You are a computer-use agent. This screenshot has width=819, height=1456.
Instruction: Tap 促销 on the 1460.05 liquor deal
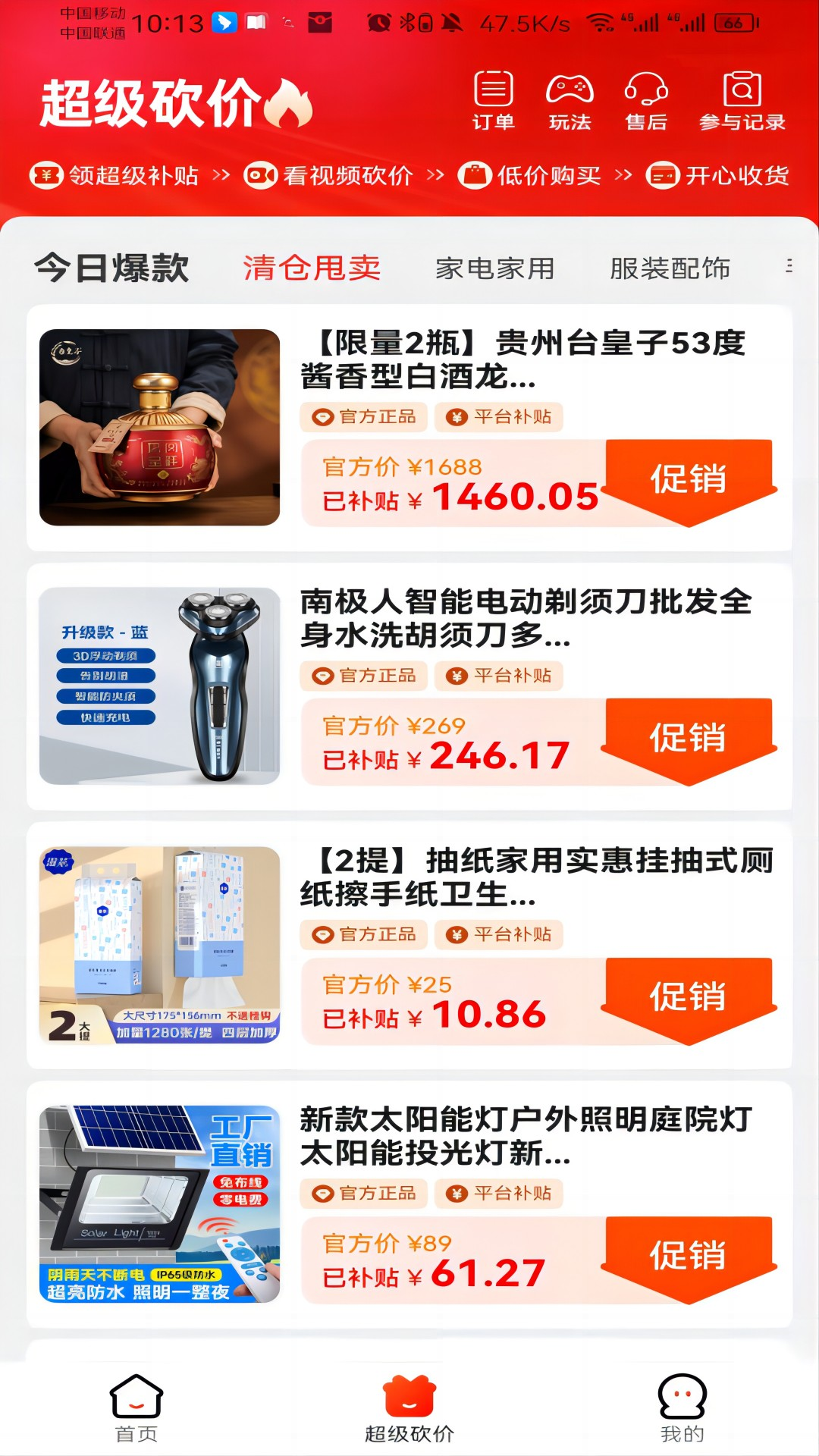pyautogui.click(x=688, y=479)
